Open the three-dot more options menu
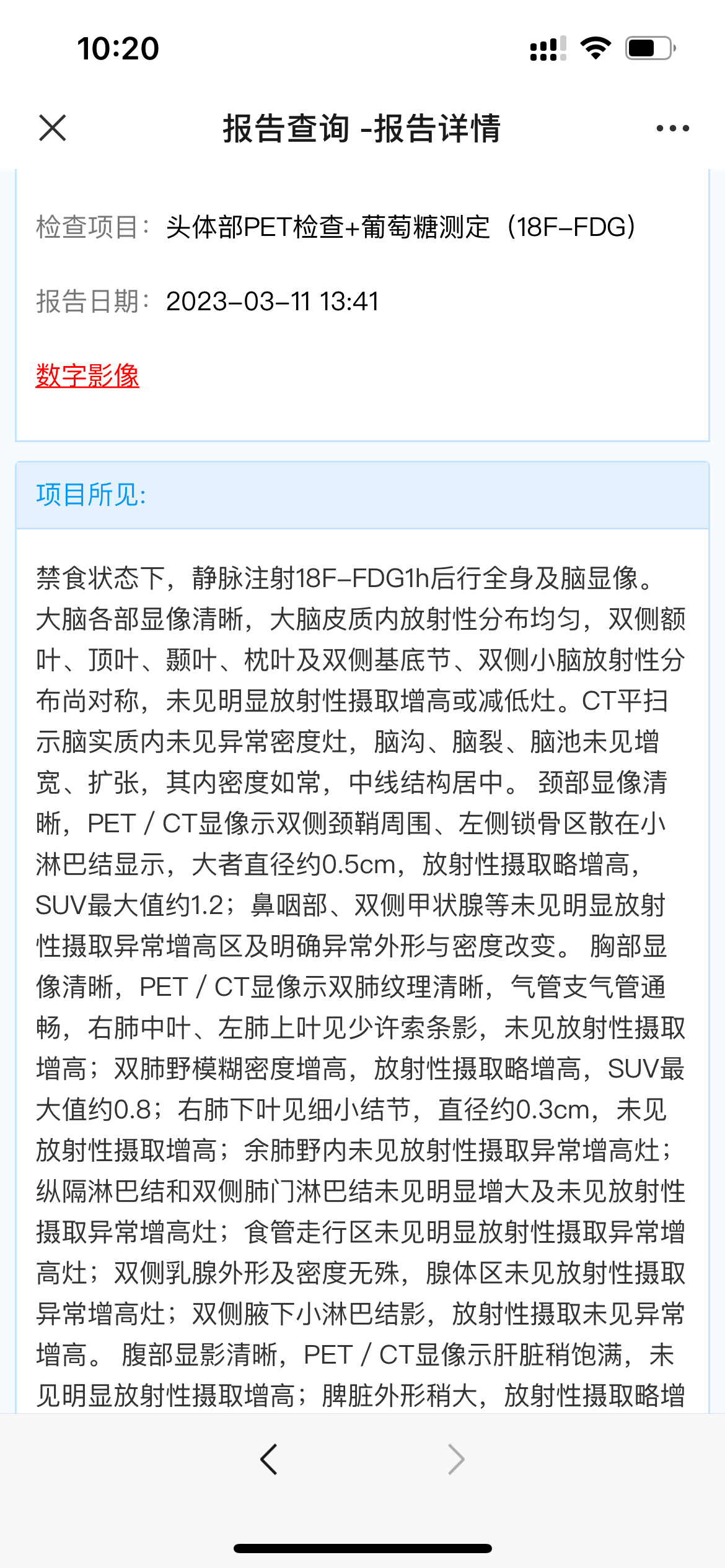Screen dimensions: 725x1568 tap(672, 128)
